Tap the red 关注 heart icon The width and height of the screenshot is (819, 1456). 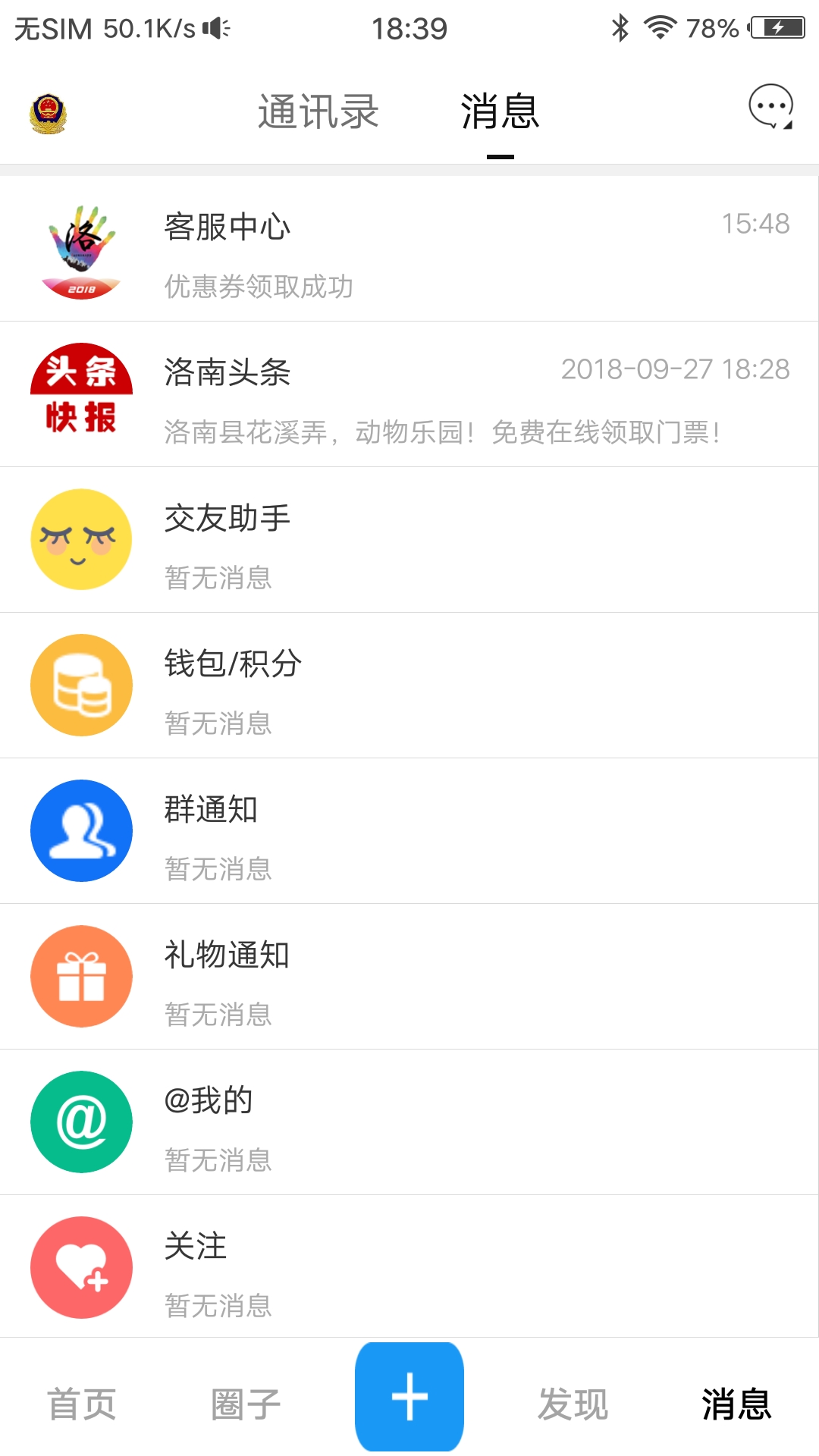coord(81,1268)
